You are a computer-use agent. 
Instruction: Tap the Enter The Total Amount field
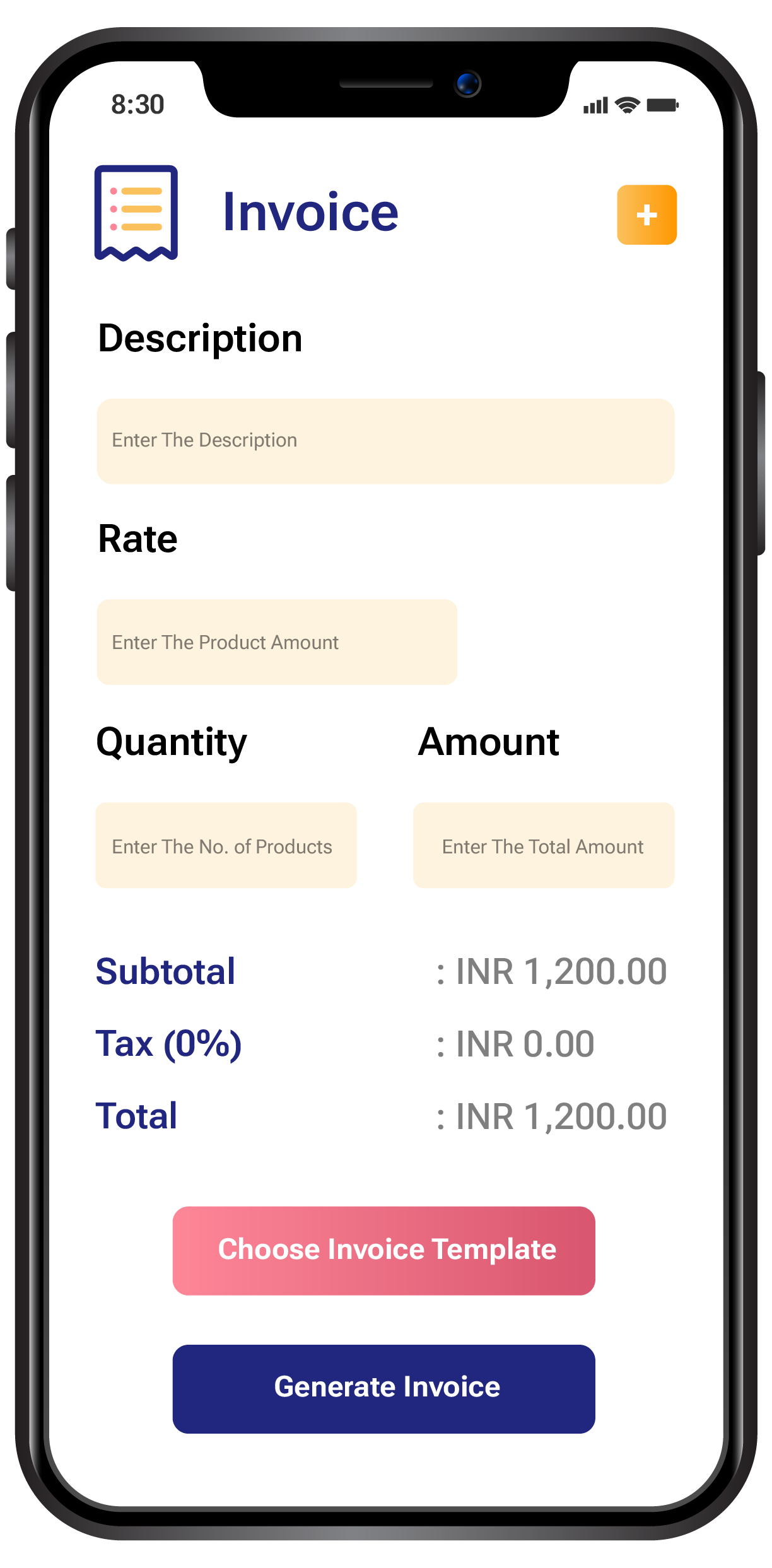coord(543,845)
